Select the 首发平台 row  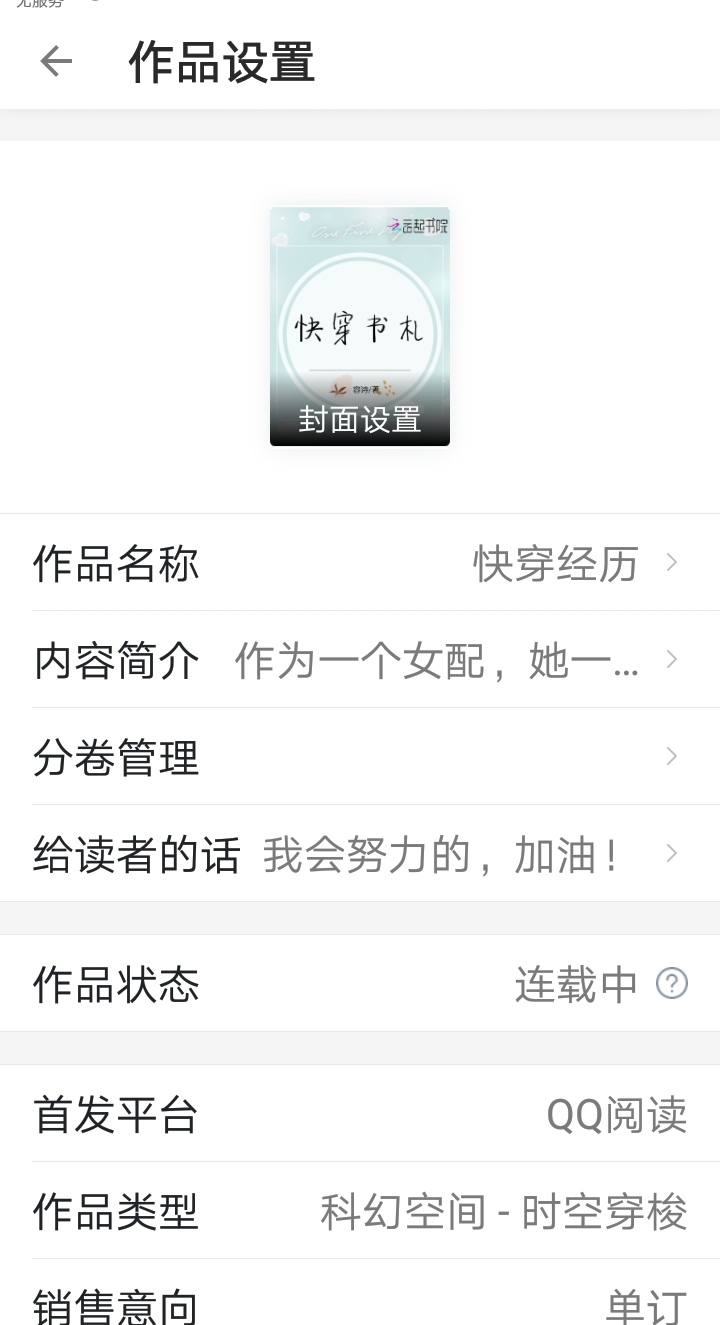click(360, 1114)
